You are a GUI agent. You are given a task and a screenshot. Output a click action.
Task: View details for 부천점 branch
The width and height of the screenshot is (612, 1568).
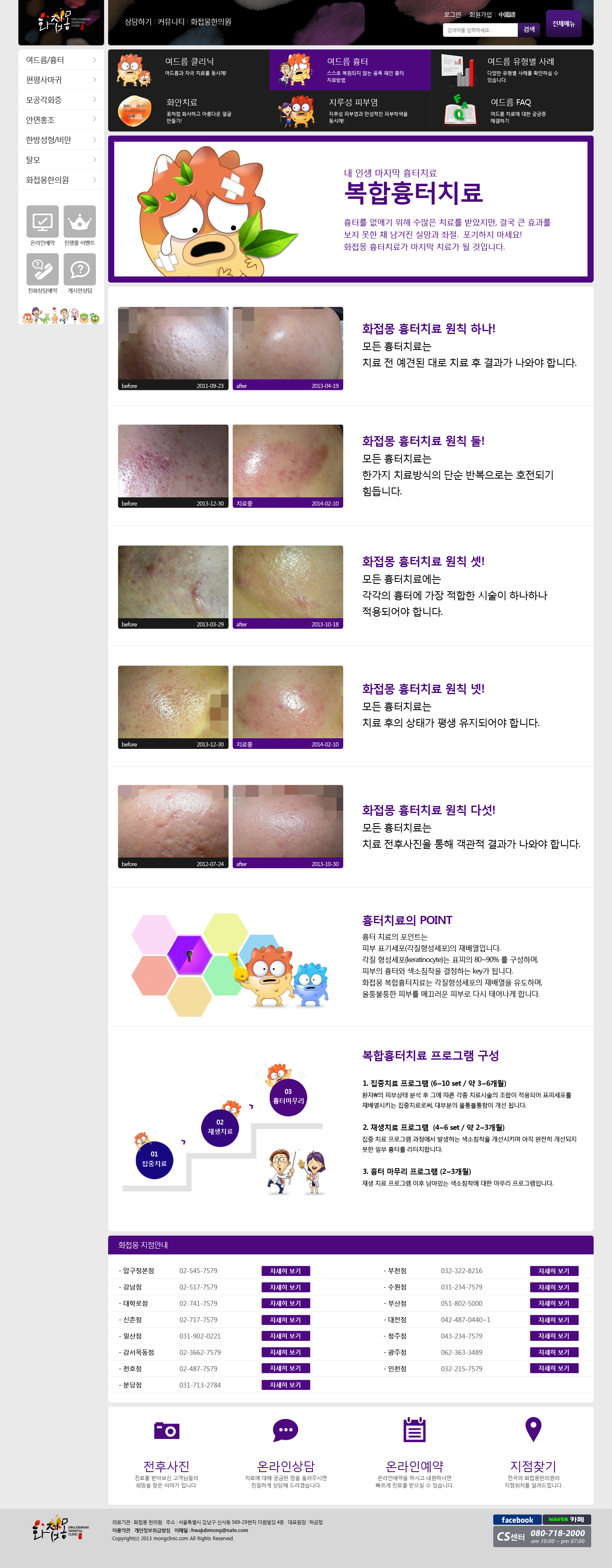click(x=554, y=1271)
